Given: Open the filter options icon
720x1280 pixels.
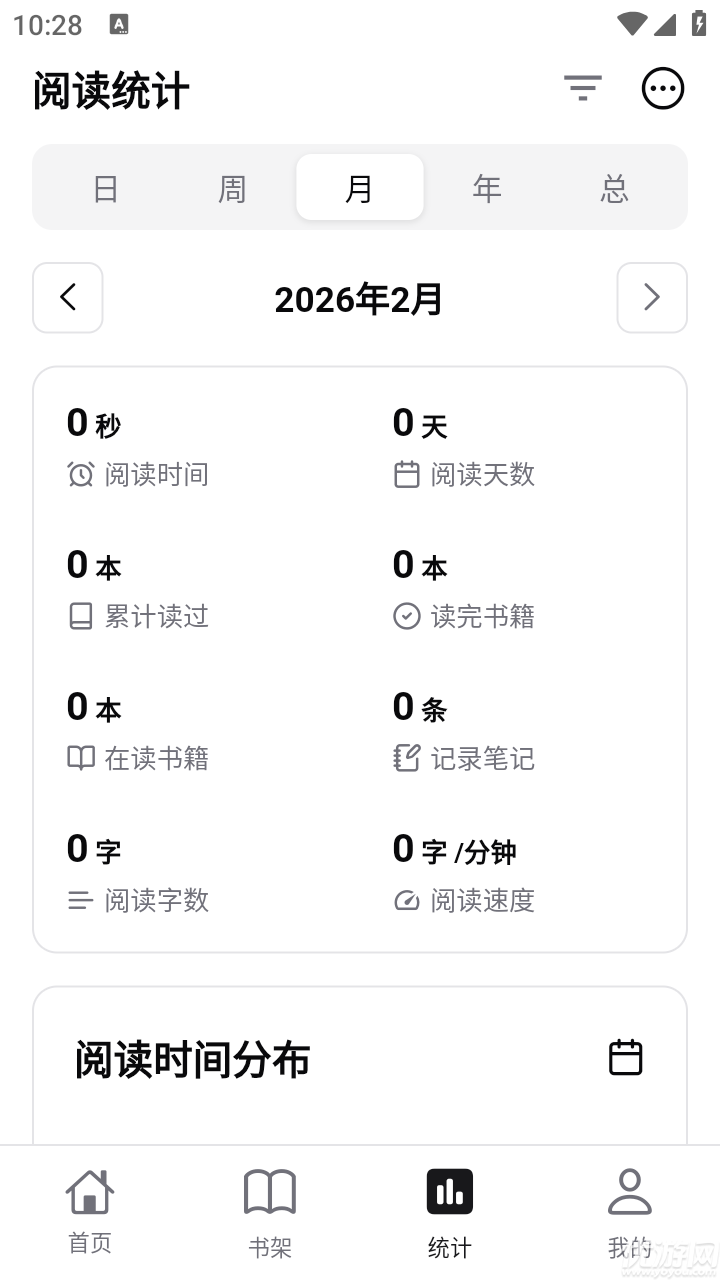Looking at the screenshot, I should coord(583,88).
